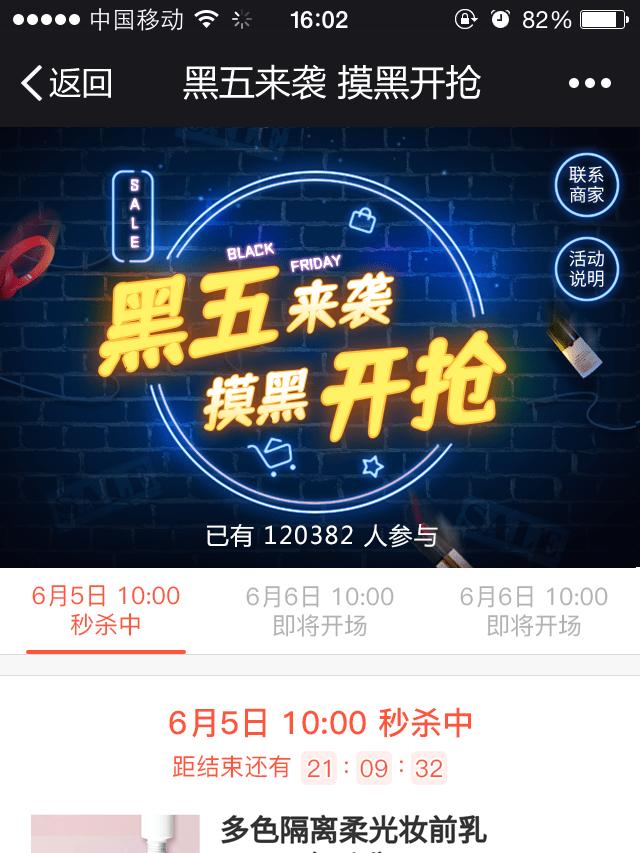640x853 pixels.
Task: Switch to the middle 6月6日 即将开场 tab
Action: pos(320,611)
